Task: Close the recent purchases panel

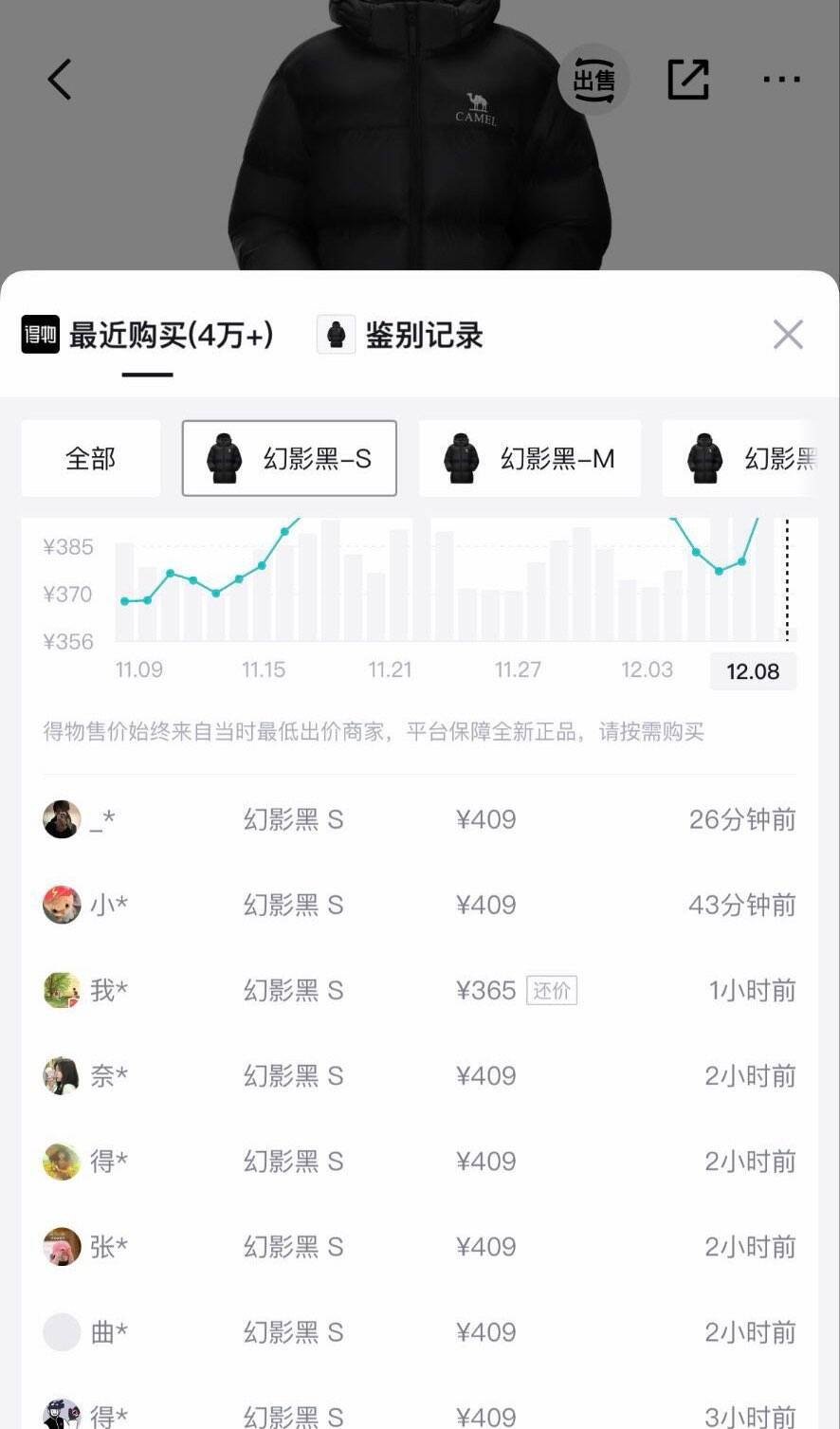Action: pyautogui.click(x=787, y=335)
